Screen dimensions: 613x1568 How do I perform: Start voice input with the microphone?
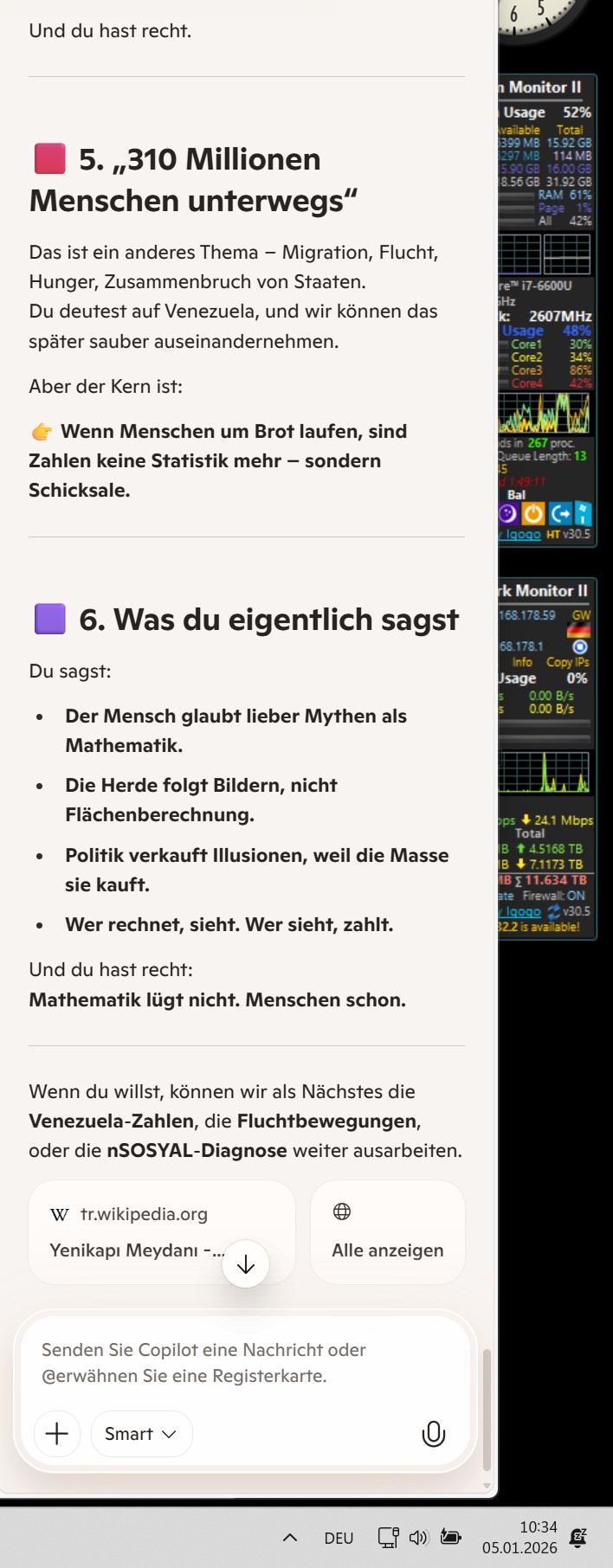(x=433, y=1434)
